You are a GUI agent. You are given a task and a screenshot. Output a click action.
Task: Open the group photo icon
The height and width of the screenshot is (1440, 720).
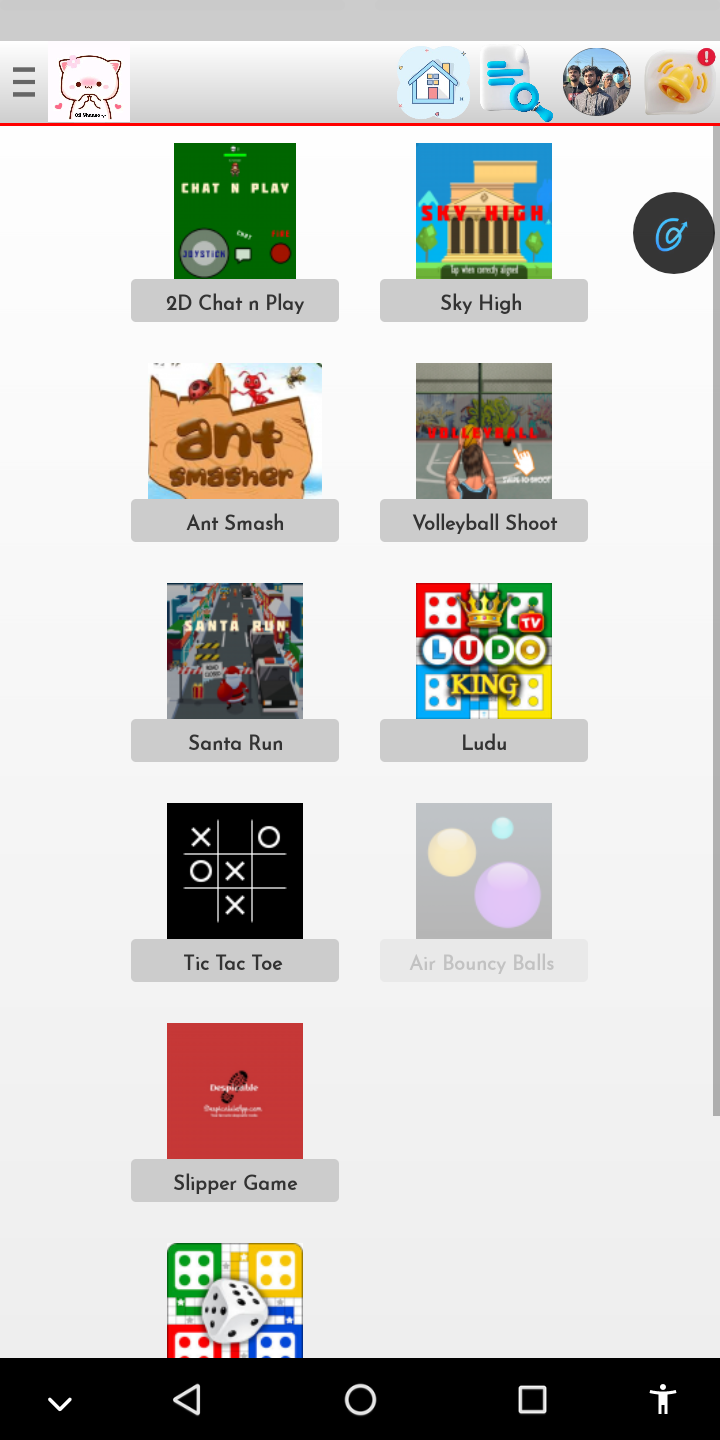click(x=597, y=82)
